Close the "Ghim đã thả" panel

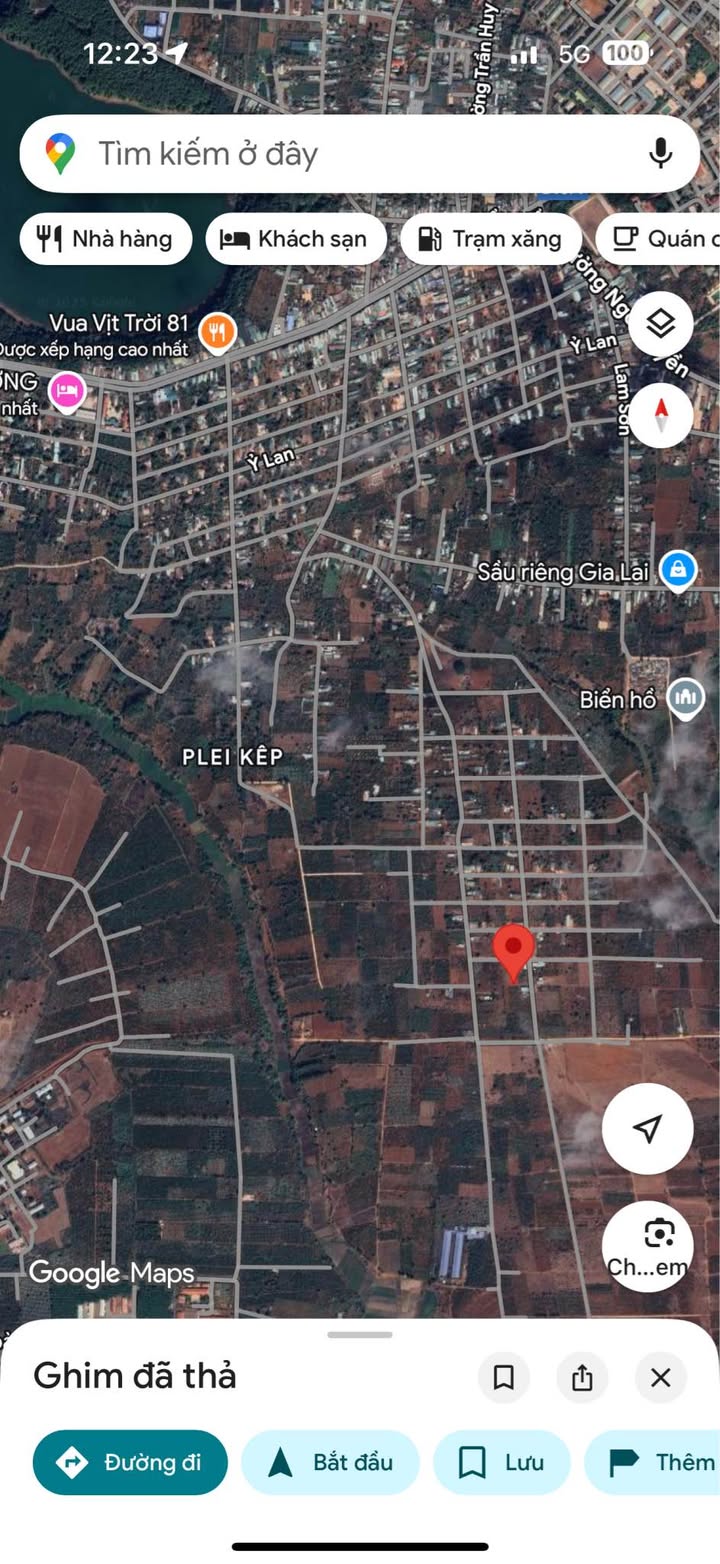[x=661, y=1378]
